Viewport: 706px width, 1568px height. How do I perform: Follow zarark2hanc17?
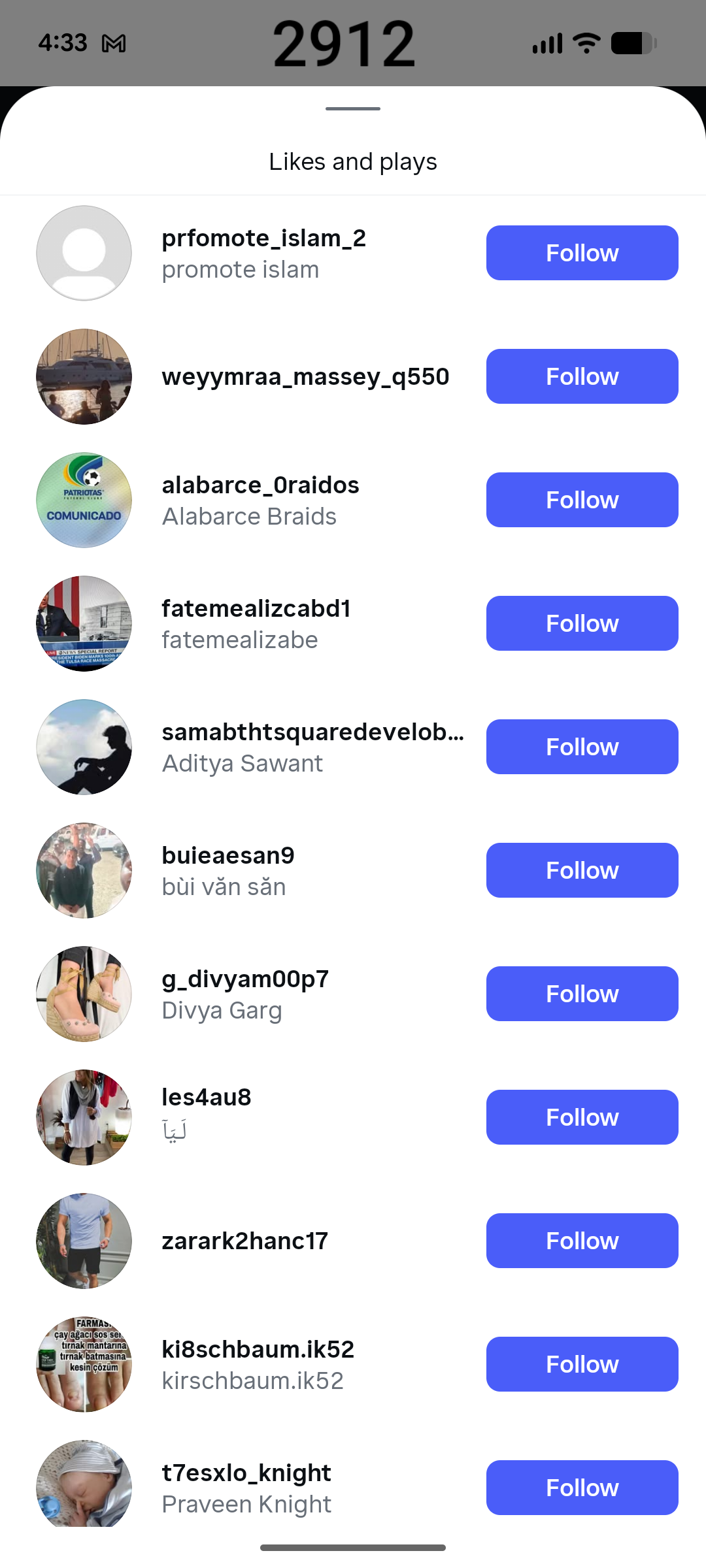click(x=582, y=1241)
